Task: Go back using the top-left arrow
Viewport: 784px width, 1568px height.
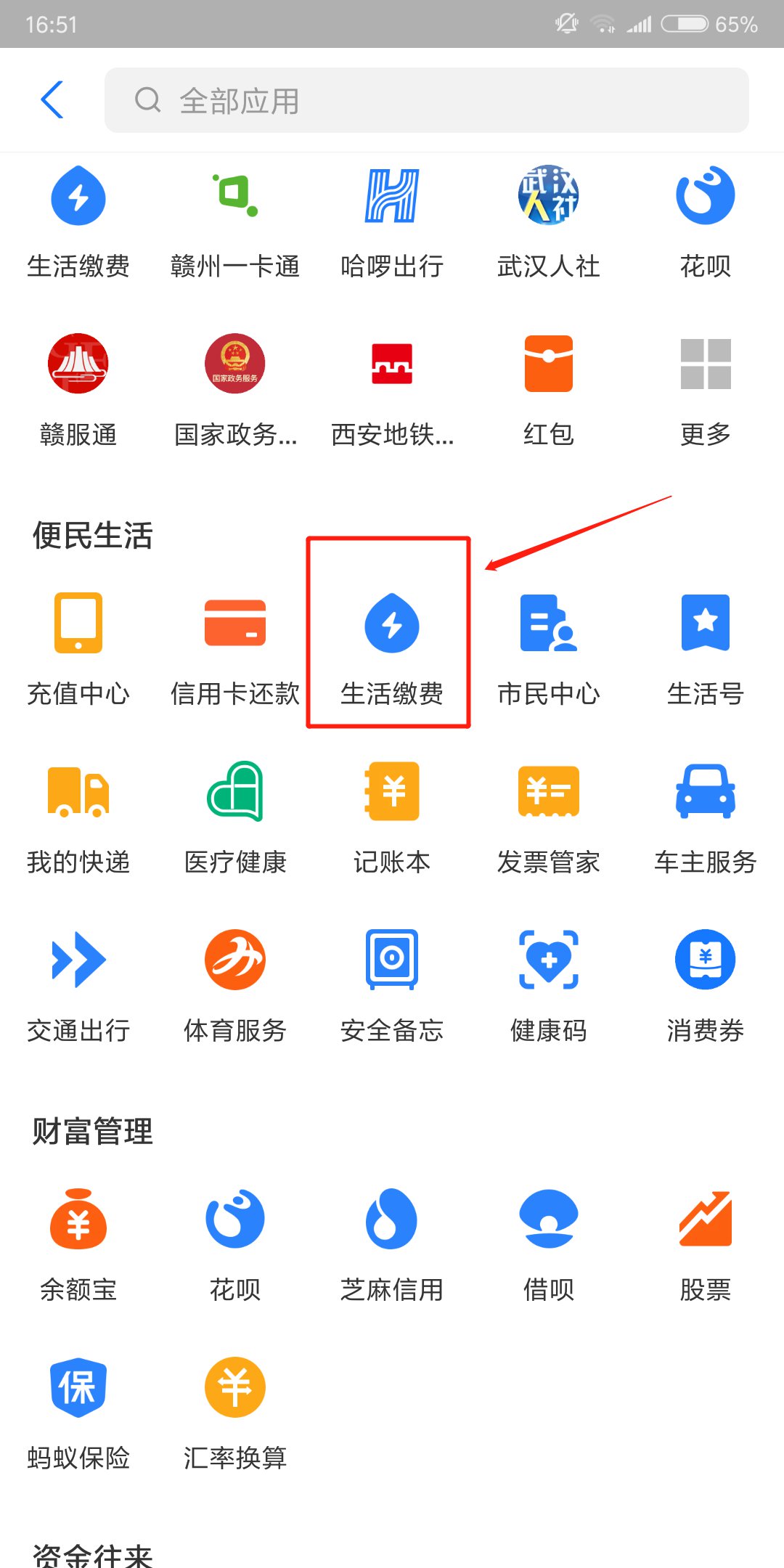Action: 52,99
